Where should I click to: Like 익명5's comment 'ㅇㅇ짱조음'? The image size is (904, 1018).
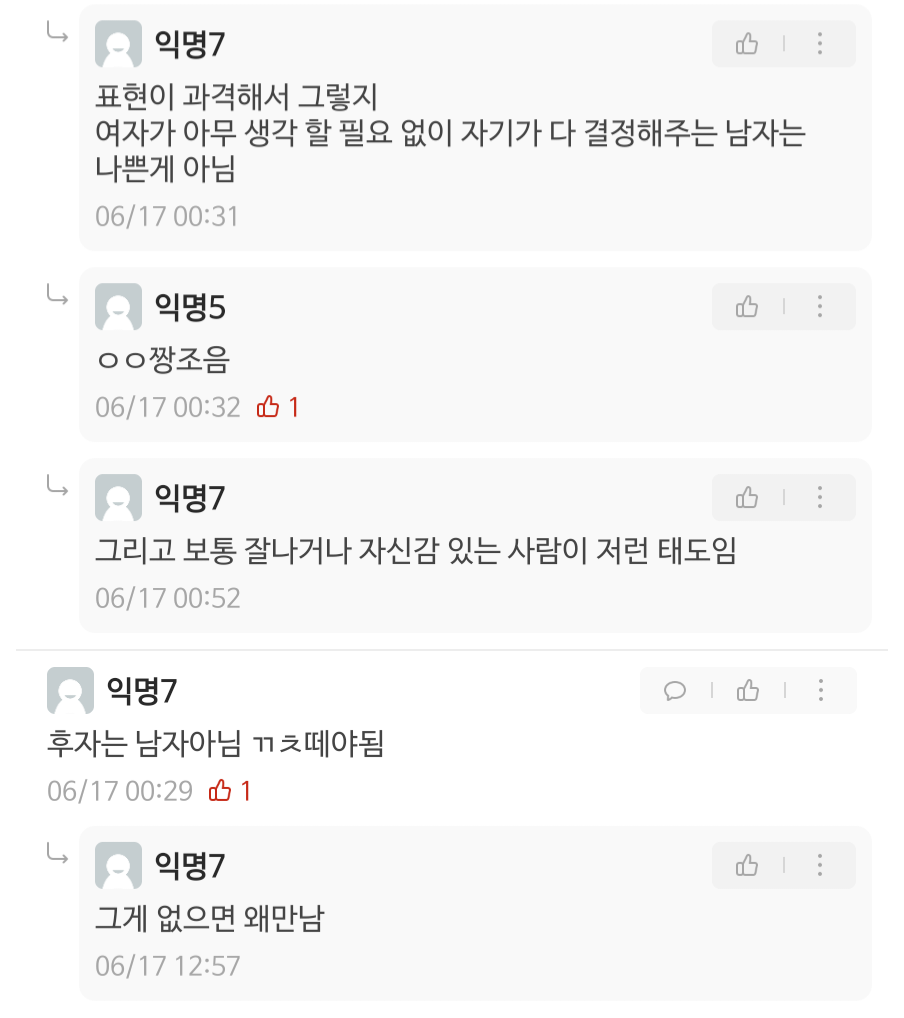747,307
